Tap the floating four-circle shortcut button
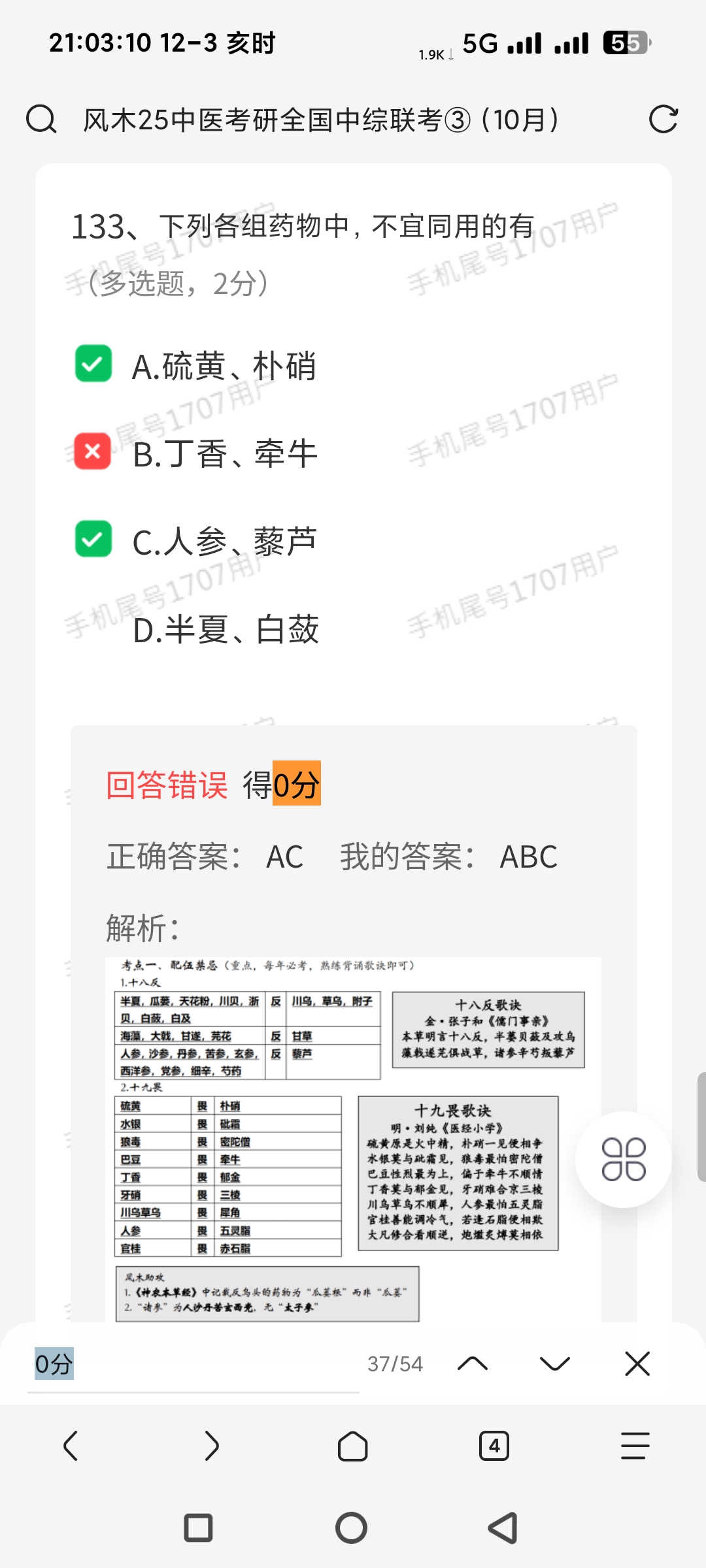Viewport: 706px width, 1568px height. [x=624, y=1159]
